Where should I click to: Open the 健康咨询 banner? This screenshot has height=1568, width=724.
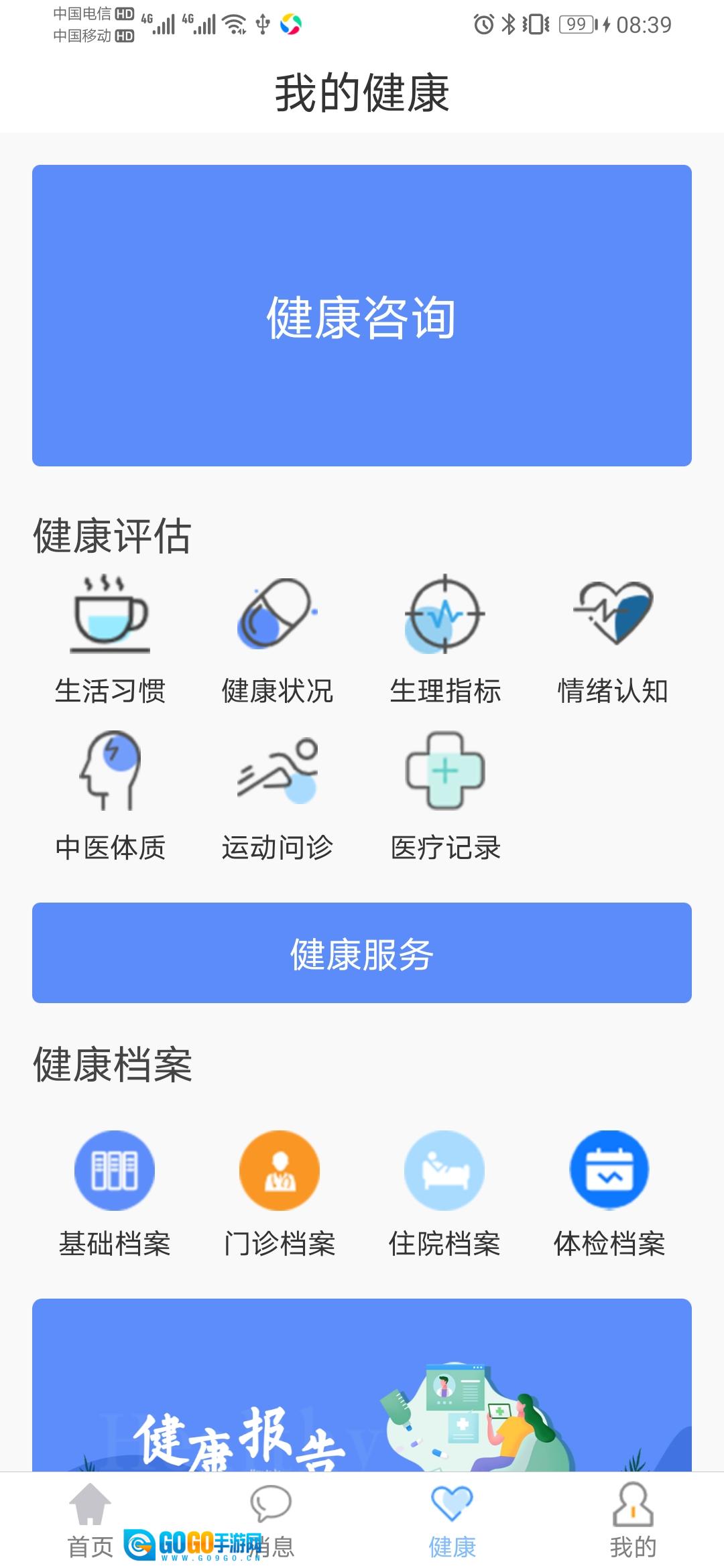(362, 316)
